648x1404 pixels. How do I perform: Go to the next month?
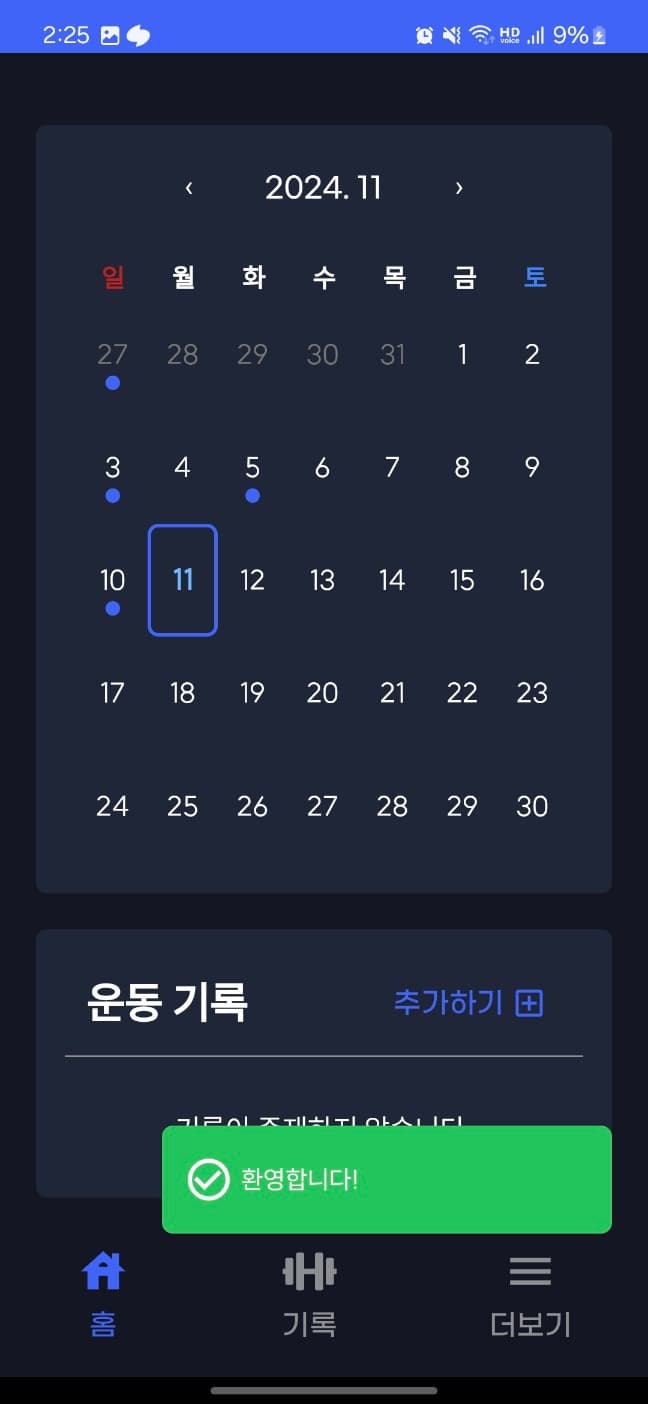pyautogui.click(x=459, y=188)
